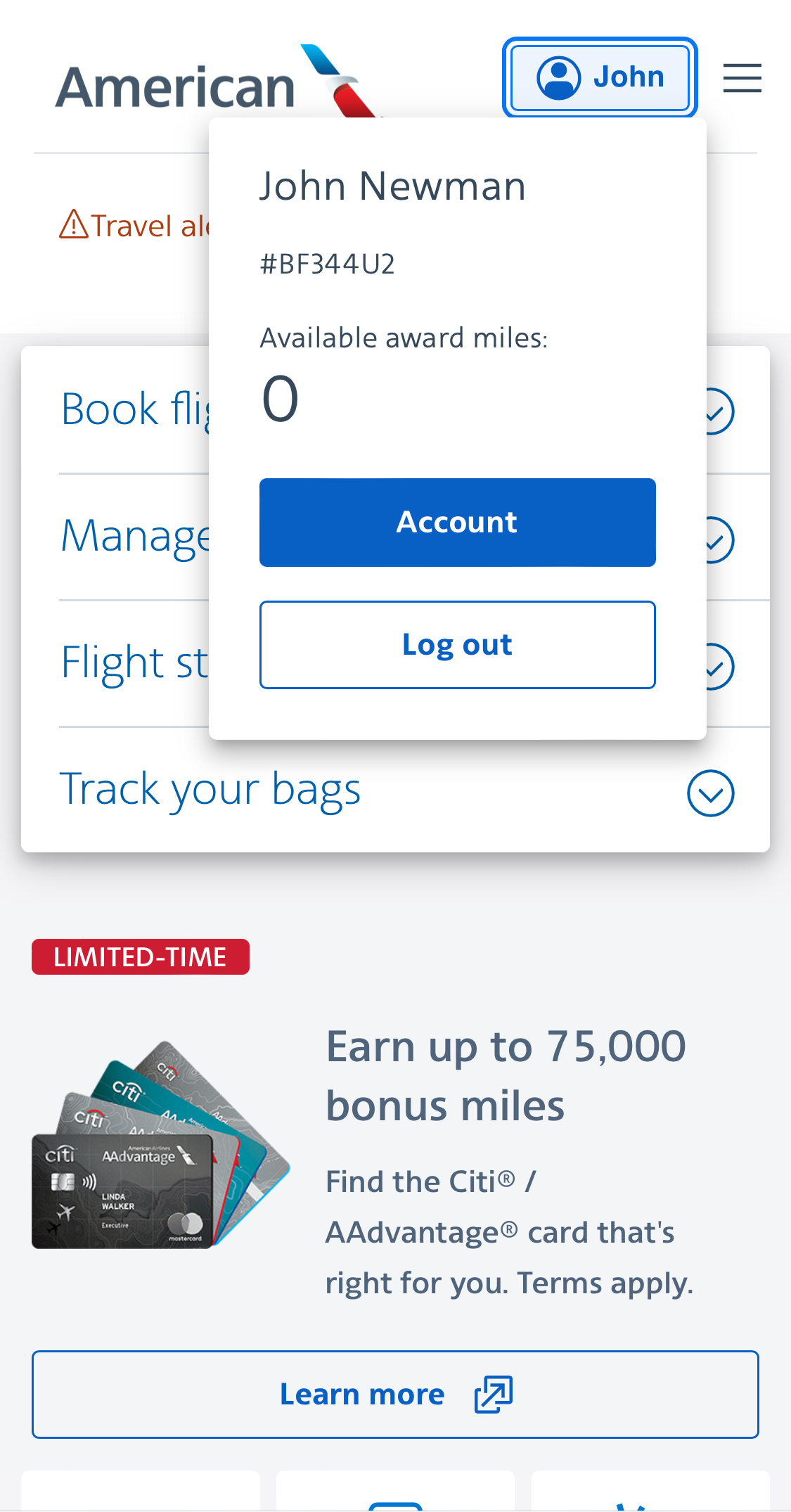791x1512 pixels.
Task: Click the available award miles count
Action: [279, 399]
